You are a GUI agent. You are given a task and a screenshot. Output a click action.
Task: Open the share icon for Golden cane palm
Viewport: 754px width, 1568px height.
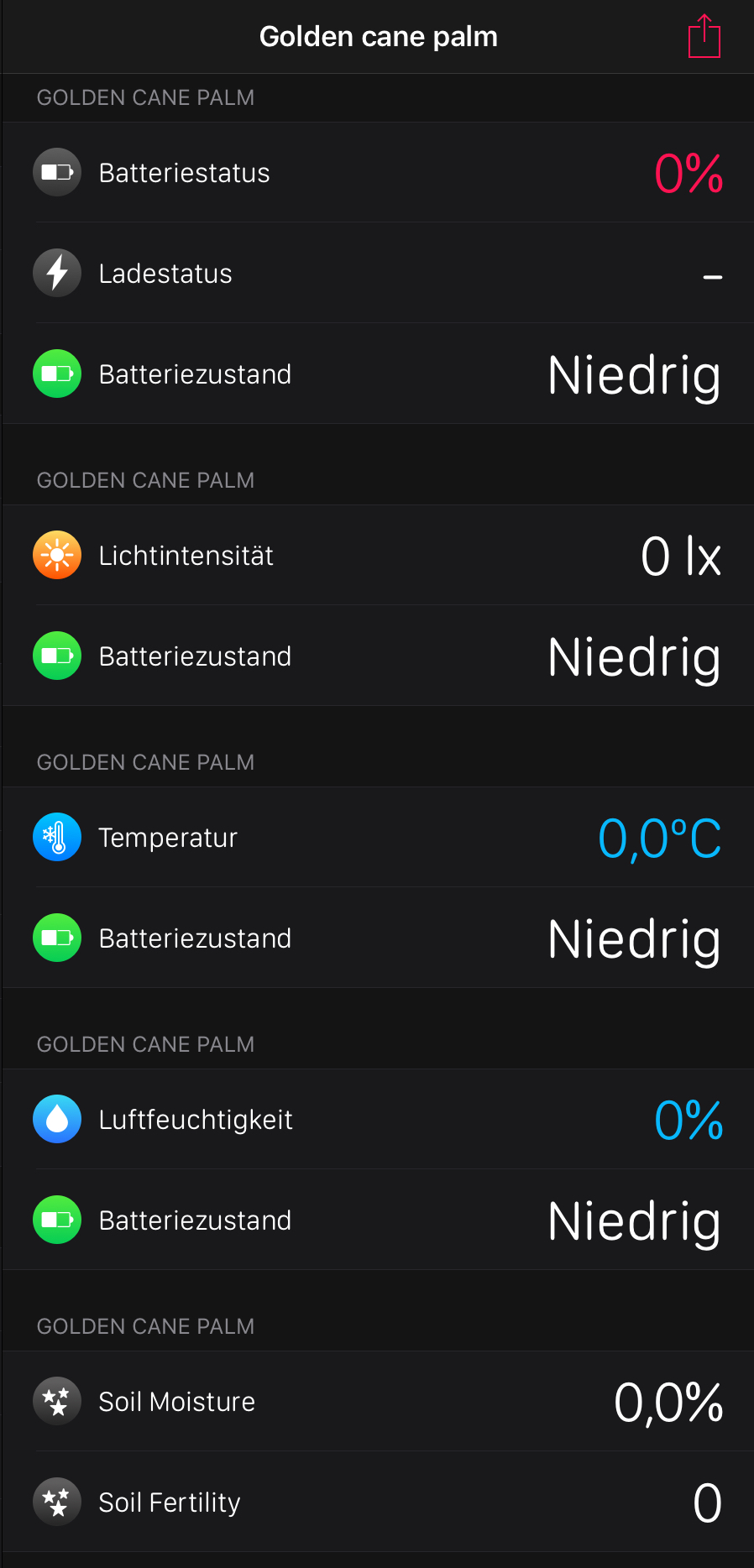pos(704,37)
